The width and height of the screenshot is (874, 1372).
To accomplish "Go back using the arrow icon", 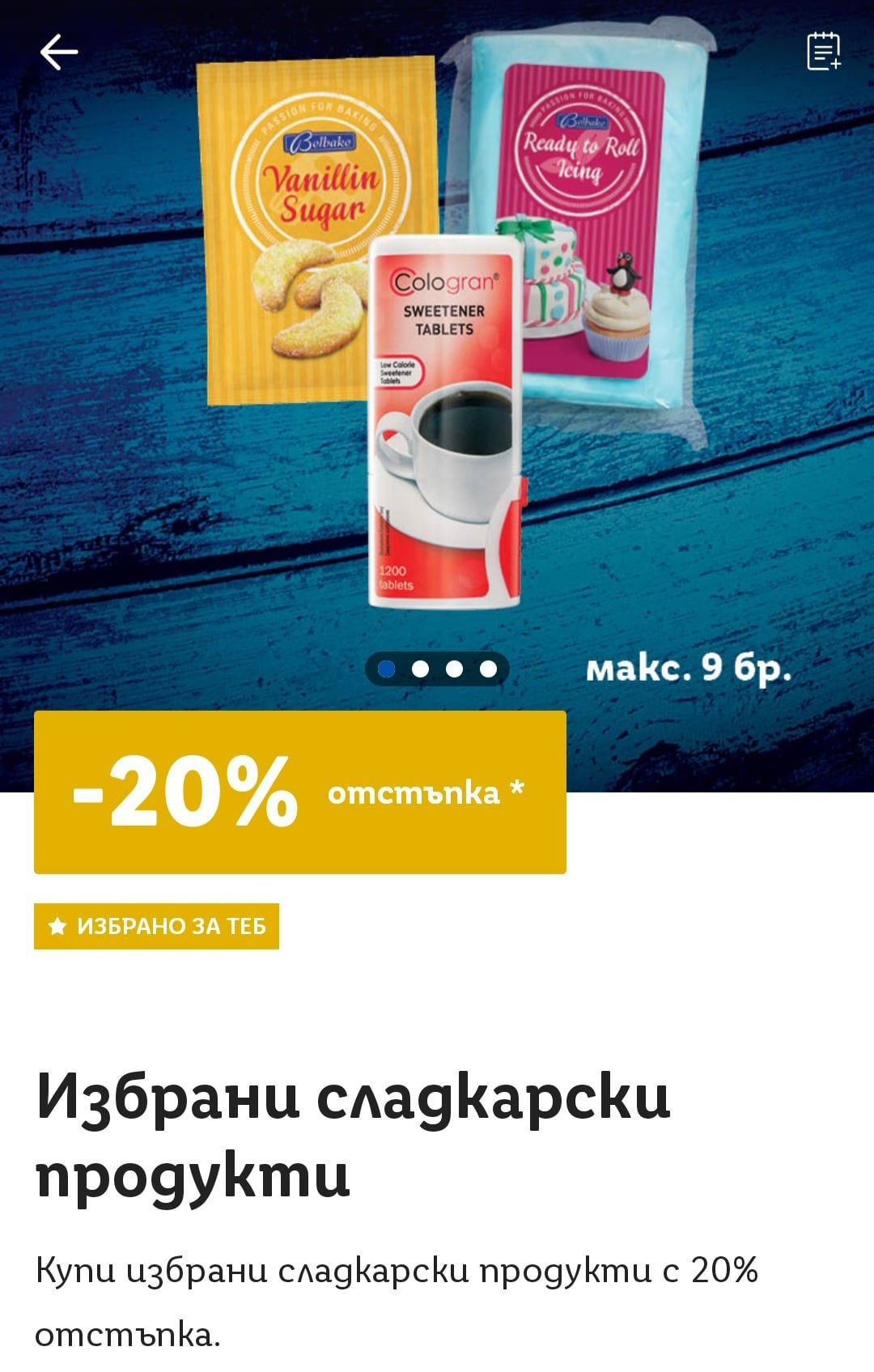I will (59, 53).
